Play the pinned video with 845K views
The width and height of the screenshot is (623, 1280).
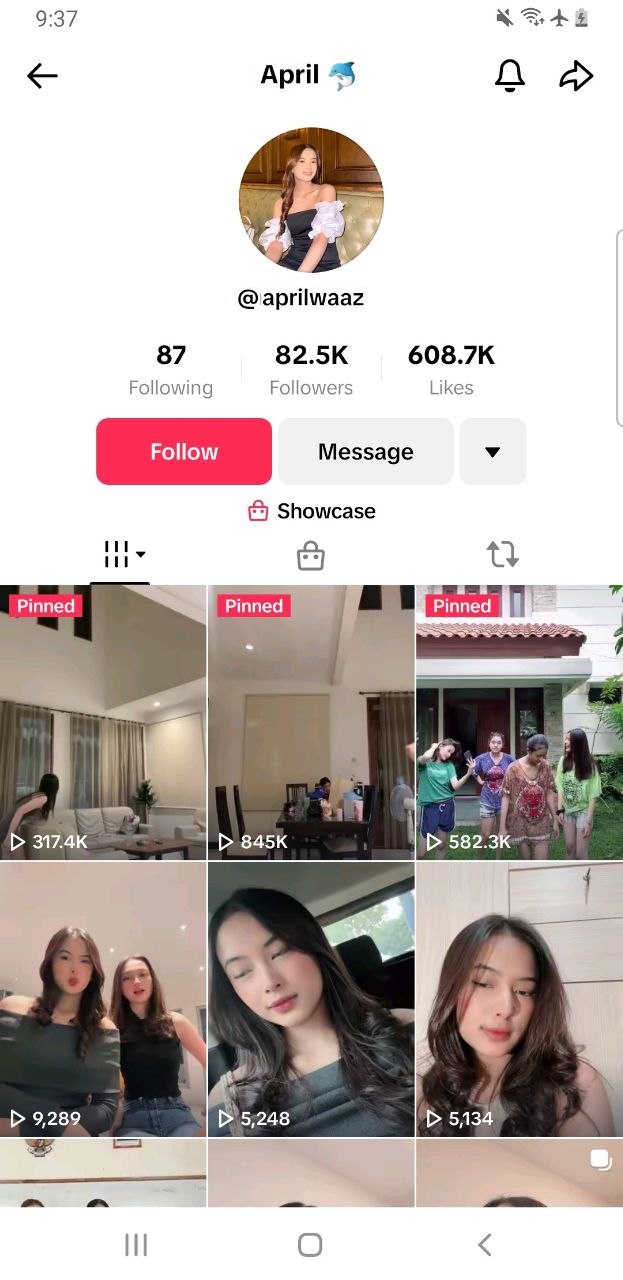point(311,723)
